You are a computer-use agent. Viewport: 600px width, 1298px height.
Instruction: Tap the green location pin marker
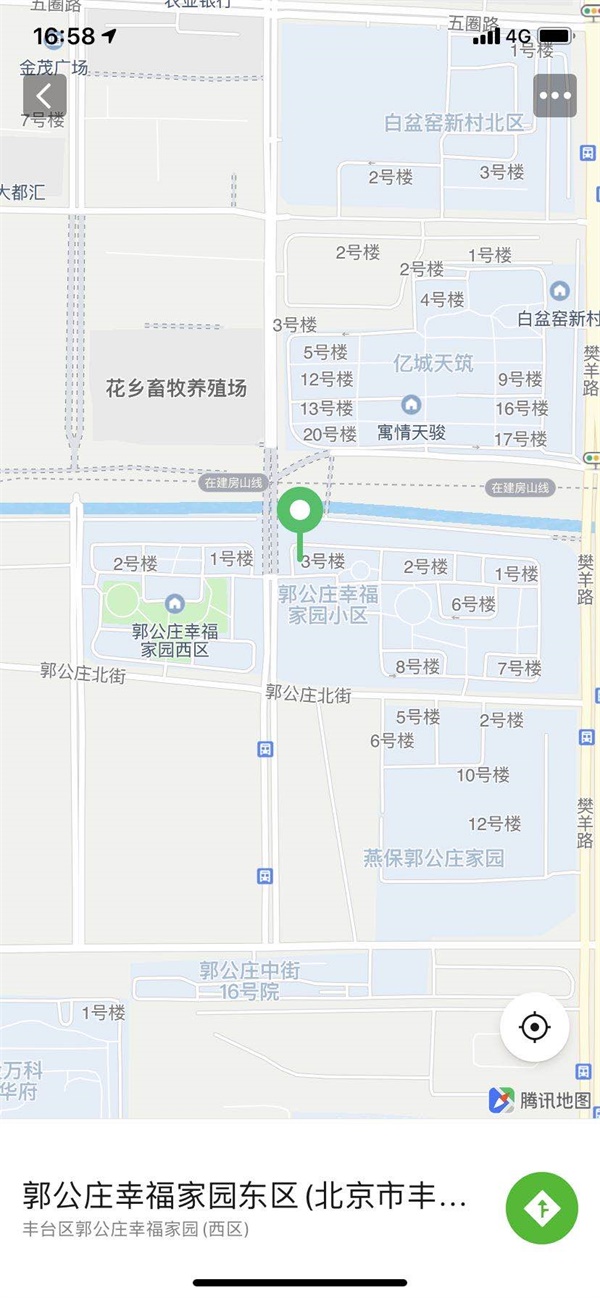[298, 513]
